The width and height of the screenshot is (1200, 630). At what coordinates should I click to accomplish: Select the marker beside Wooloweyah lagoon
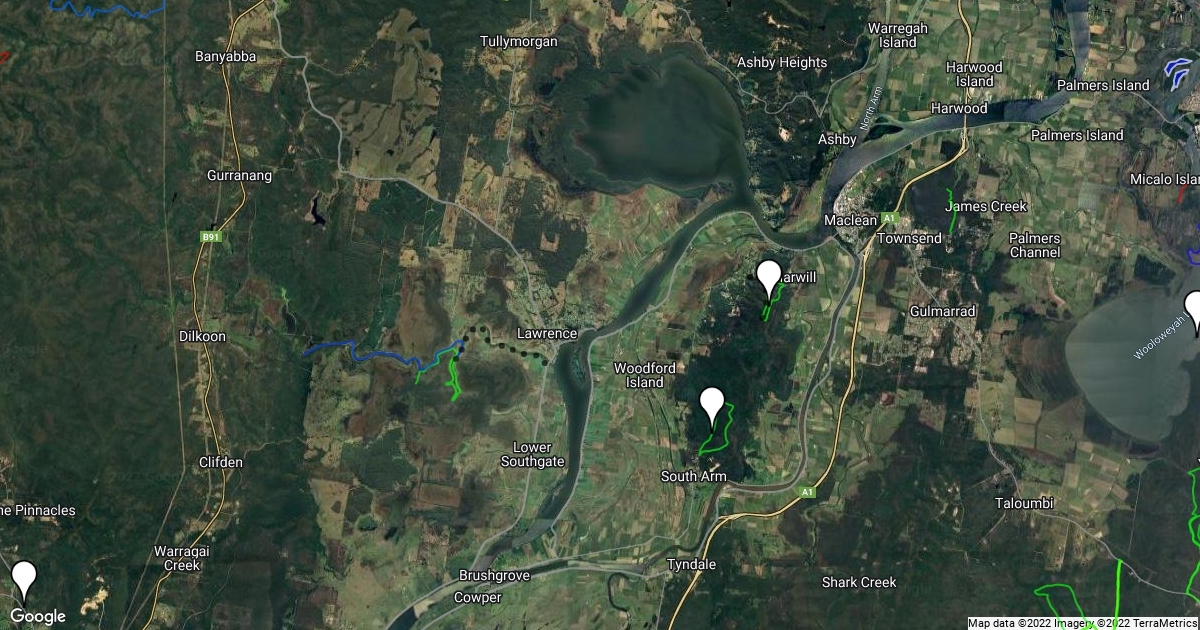pyautogui.click(x=1193, y=307)
